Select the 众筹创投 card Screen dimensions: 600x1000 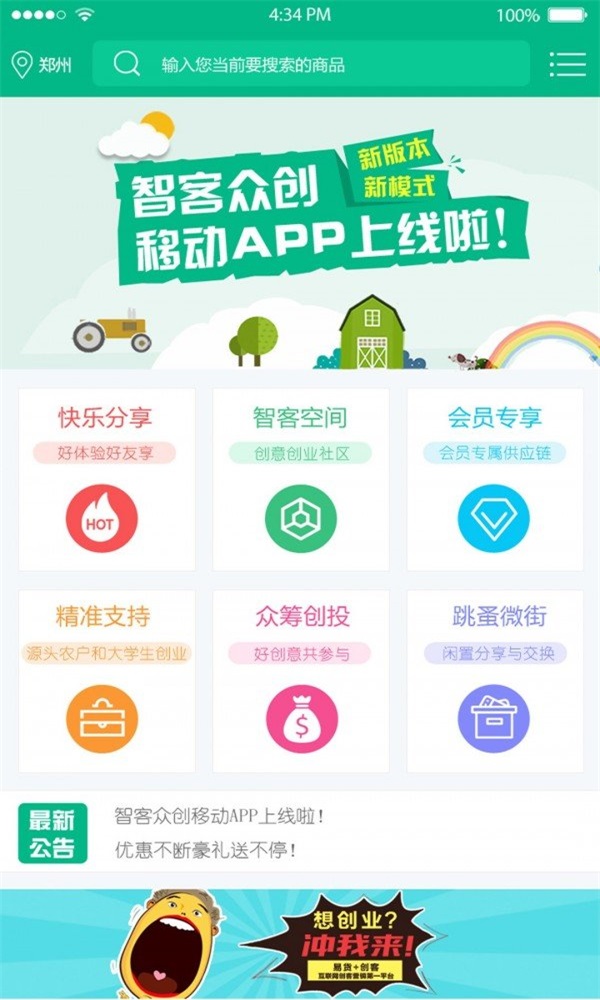tap(300, 680)
